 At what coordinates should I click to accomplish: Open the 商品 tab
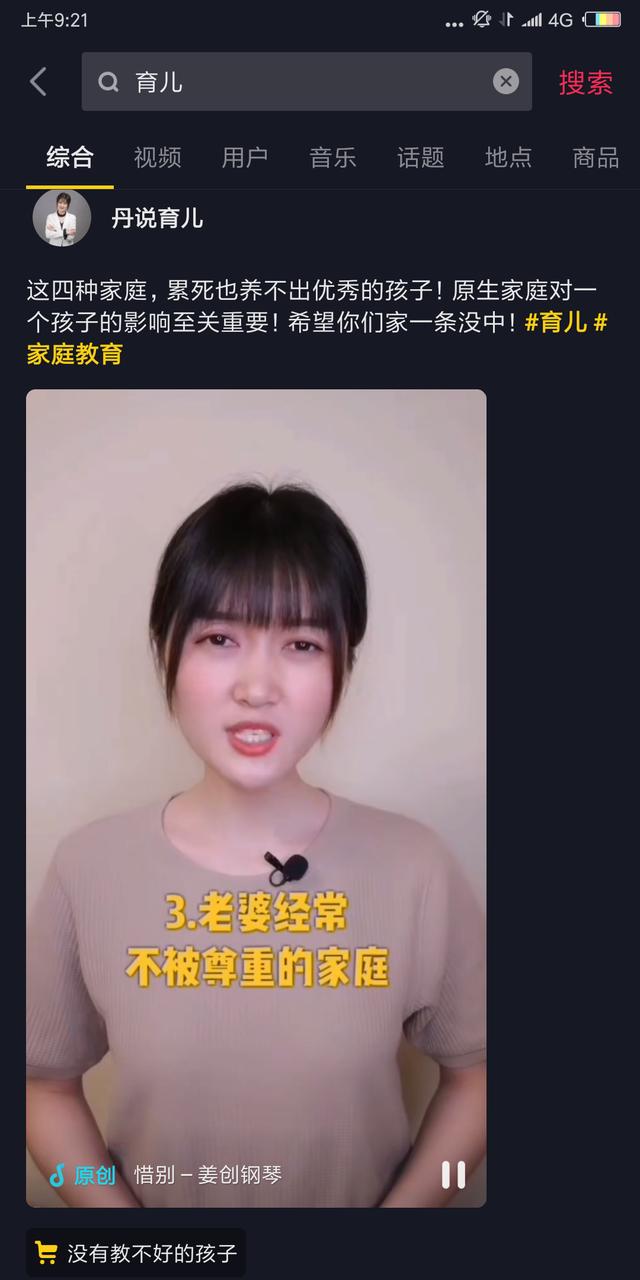tap(595, 157)
